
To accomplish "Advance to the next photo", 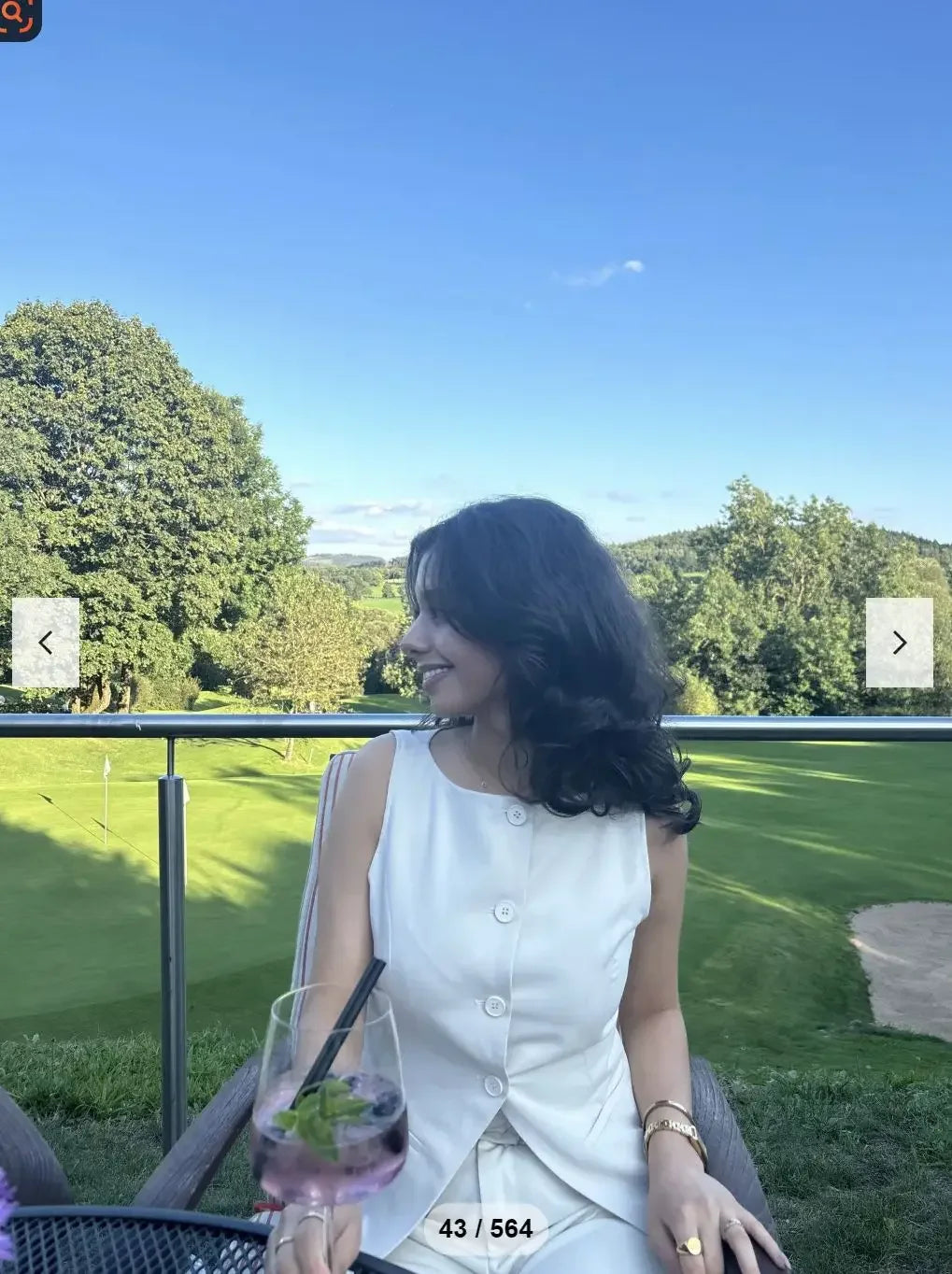I will pos(899,643).
